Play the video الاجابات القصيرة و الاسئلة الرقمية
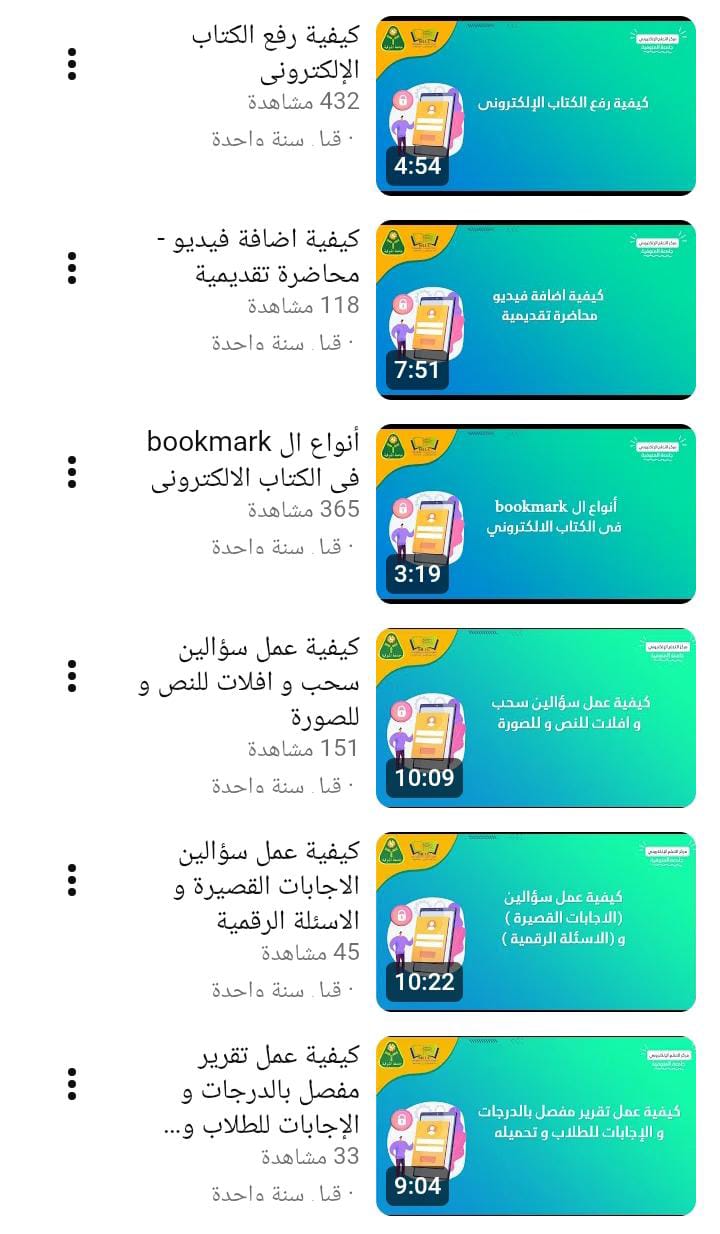 coord(535,921)
